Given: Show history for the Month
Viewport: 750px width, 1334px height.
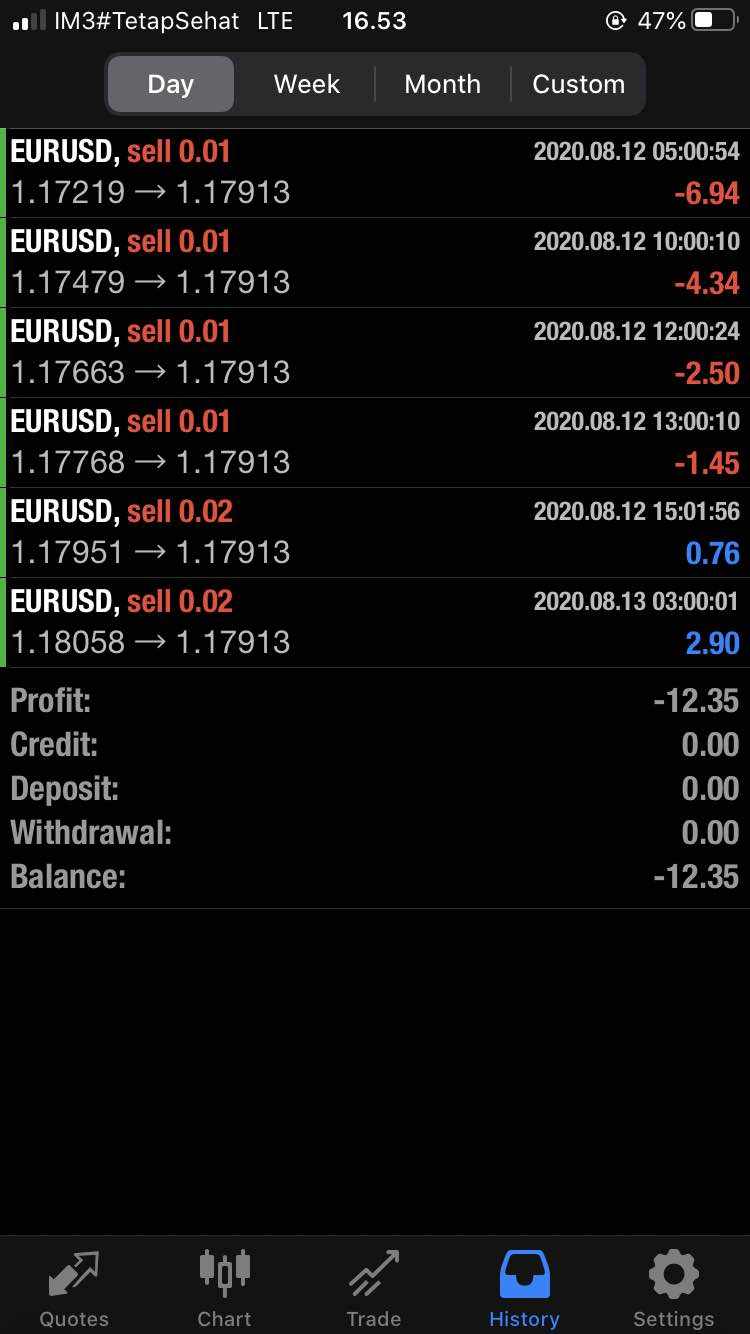Looking at the screenshot, I should coord(442,84).
